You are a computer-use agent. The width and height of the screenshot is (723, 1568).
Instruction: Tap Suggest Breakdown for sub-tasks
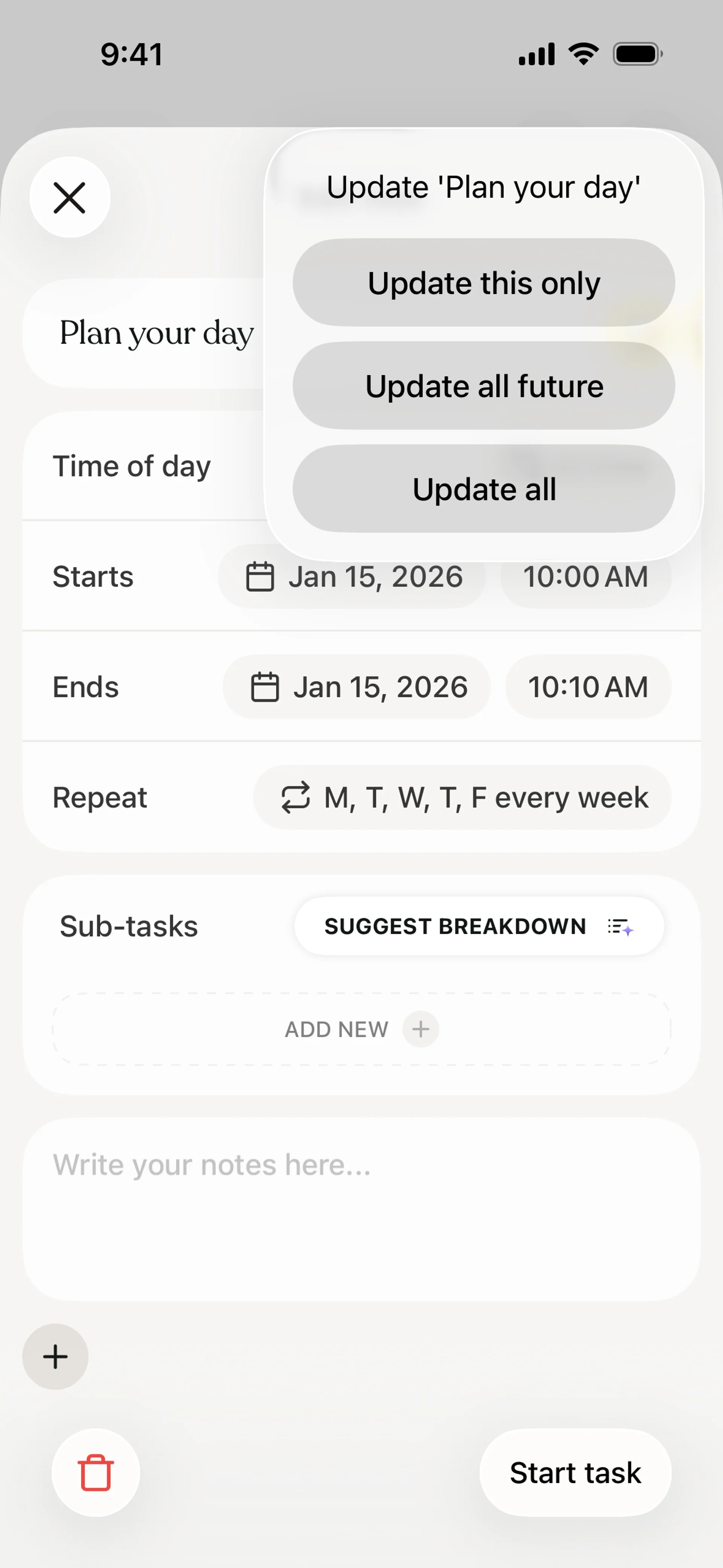pyautogui.click(x=479, y=926)
